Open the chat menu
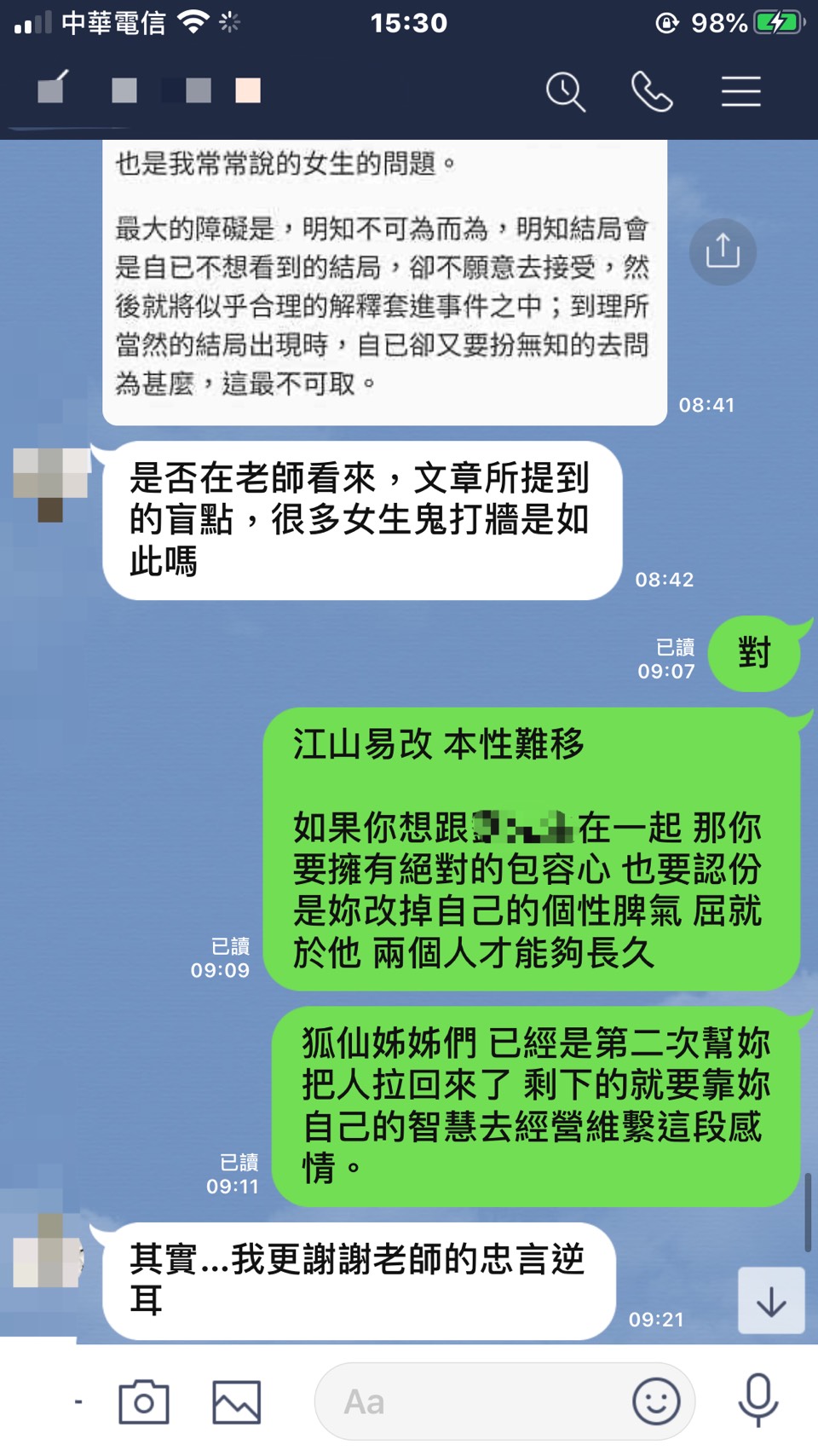 (740, 91)
